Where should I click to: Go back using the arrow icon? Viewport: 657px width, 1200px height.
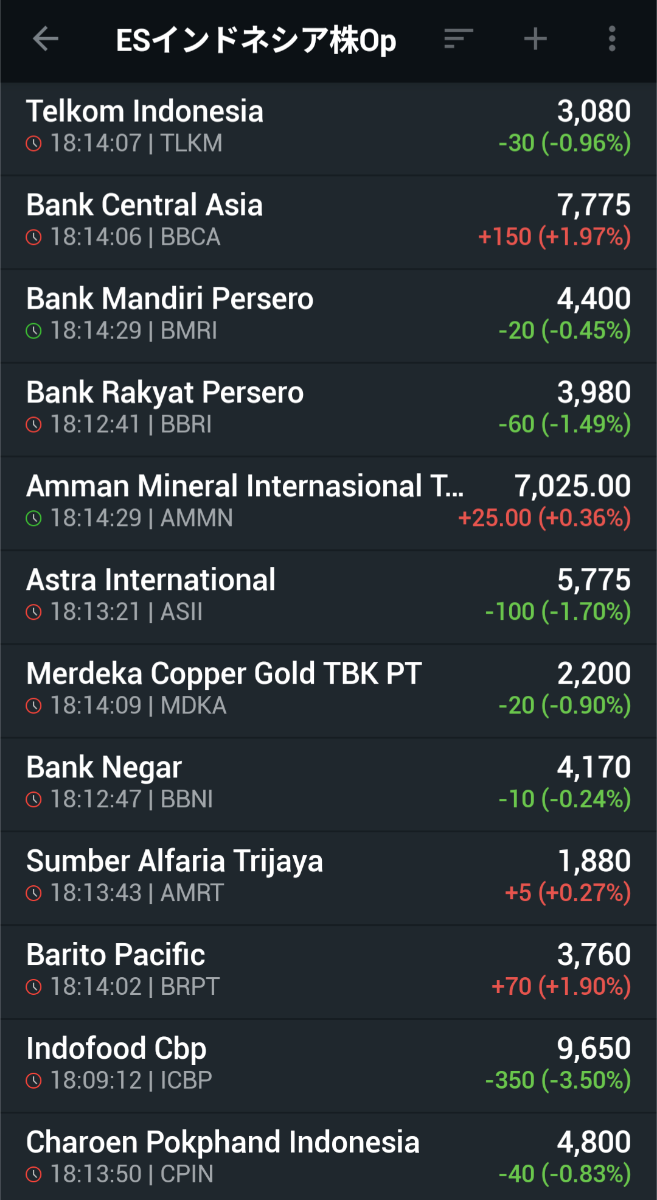tap(46, 40)
